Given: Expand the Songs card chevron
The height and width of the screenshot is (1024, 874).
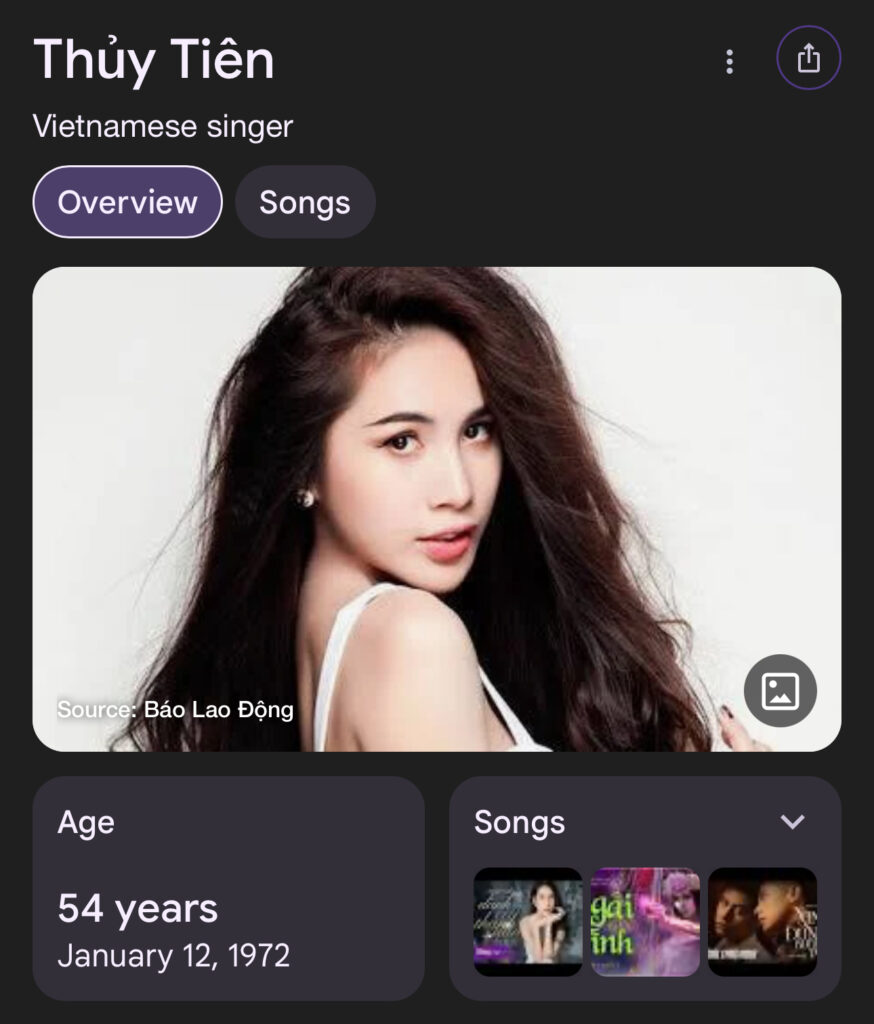Looking at the screenshot, I should (x=792, y=822).
